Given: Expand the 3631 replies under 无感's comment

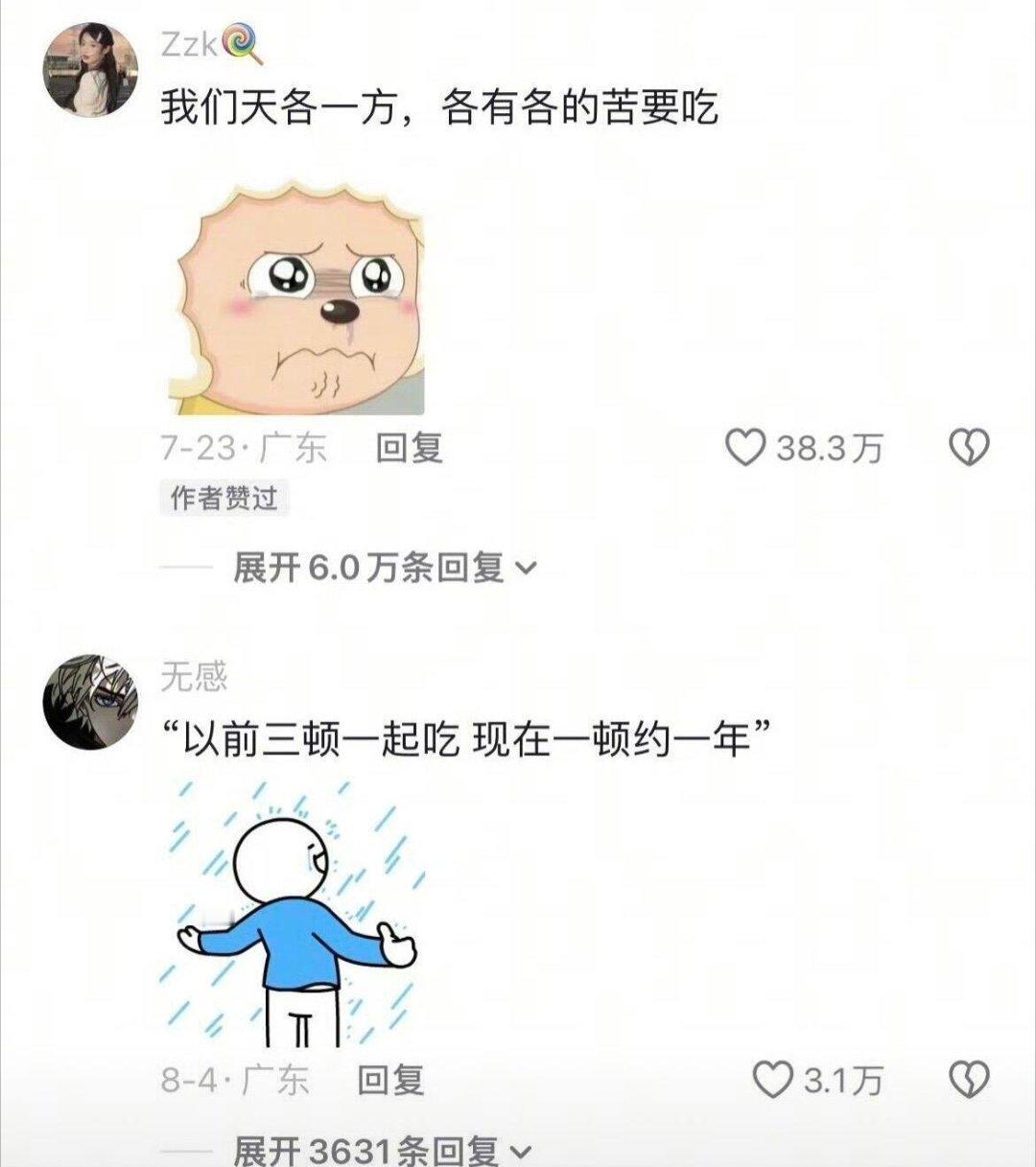Looking at the screenshot, I should coord(382,1150).
